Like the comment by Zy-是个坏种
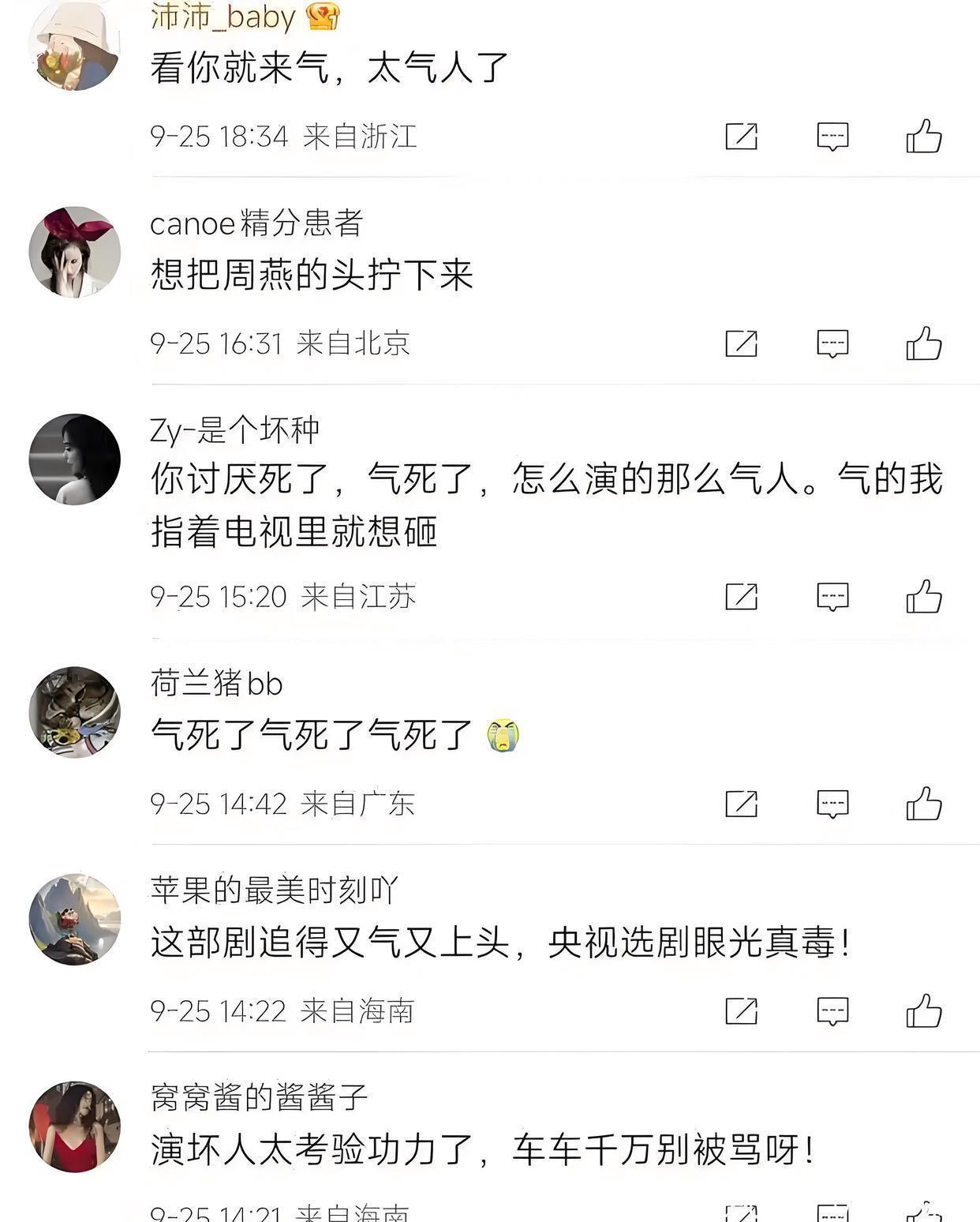This screenshot has width=980, height=1222. (924, 597)
